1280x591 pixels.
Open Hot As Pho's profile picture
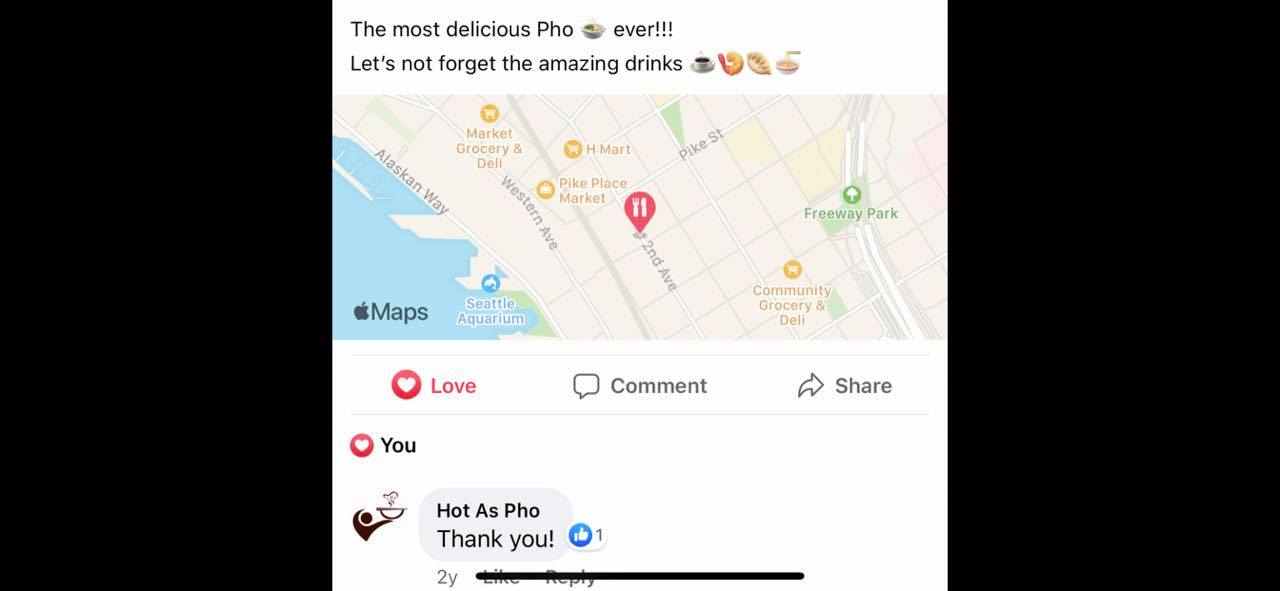(x=379, y=516)
